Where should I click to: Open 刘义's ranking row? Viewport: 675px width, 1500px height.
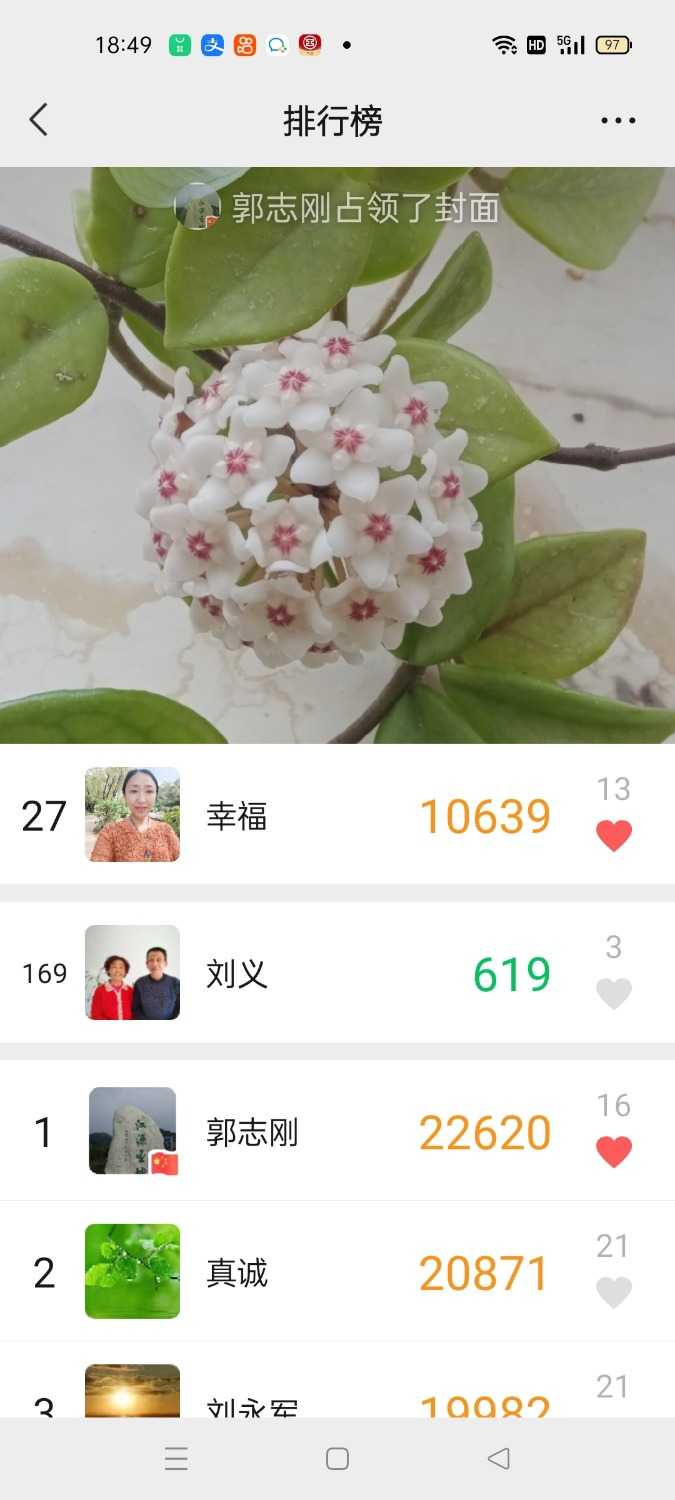(x=300, y=974)
